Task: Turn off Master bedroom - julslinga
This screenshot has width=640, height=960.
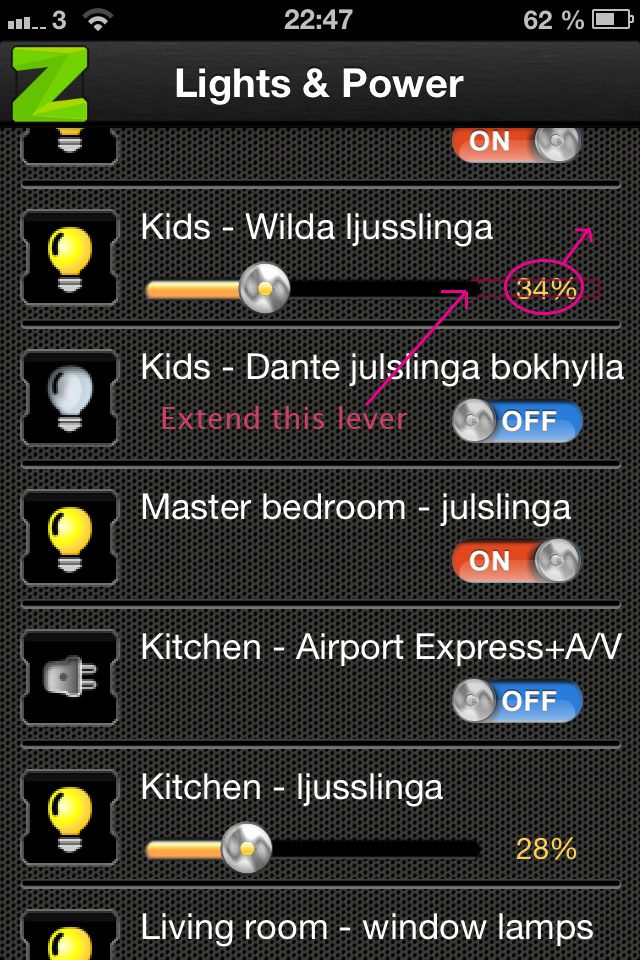Action: [x=516, y=561]
